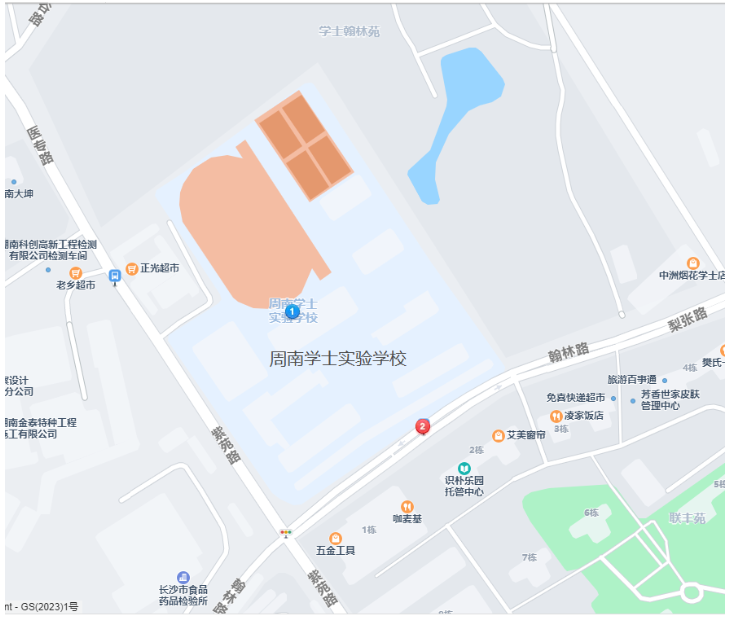Open the 老乡超市 shop point of interest
The height and width of the screenshot is (621, 737).
pos(76,273)
